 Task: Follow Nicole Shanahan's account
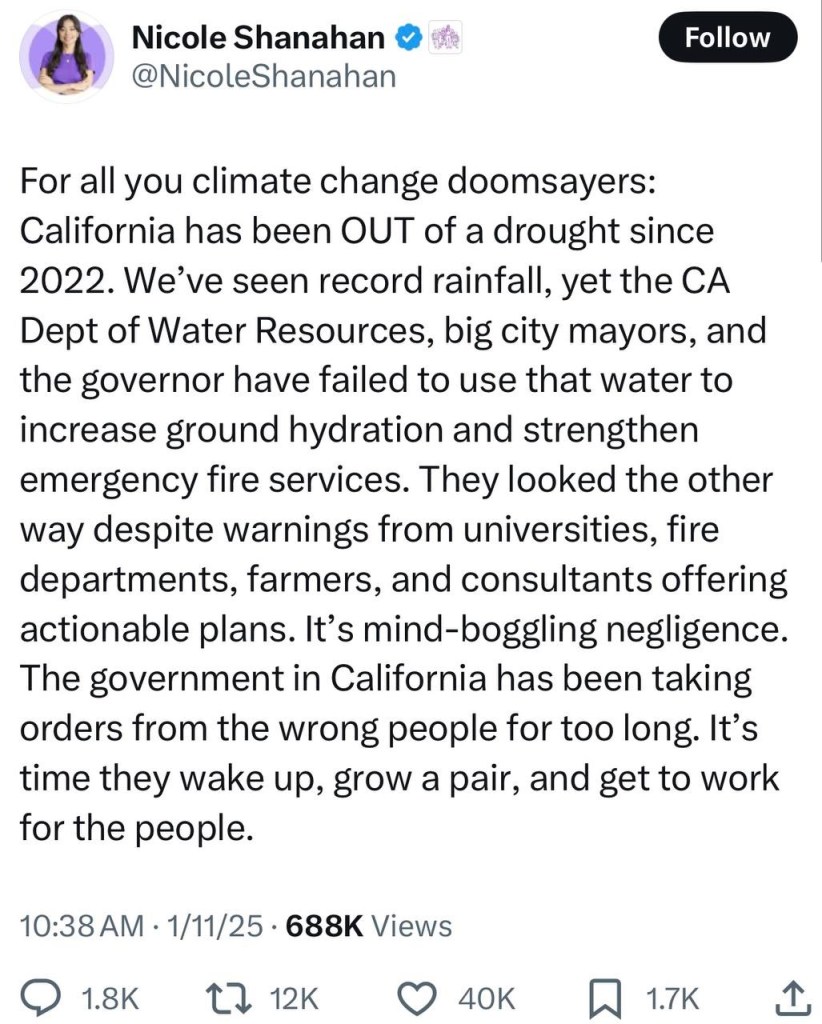pos(727,40)
